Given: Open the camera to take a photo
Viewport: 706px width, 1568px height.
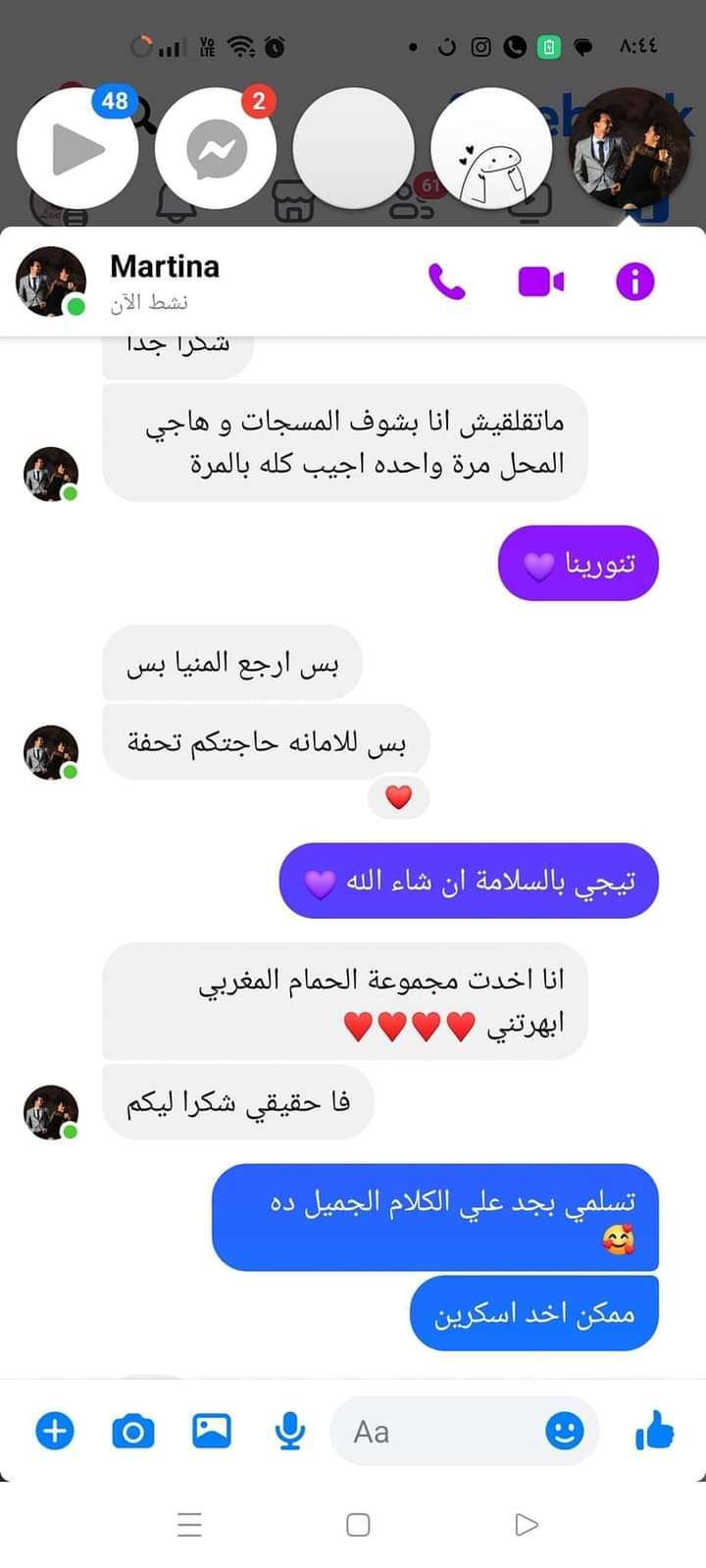Looking at the screenshot, I should [133, 1432].
